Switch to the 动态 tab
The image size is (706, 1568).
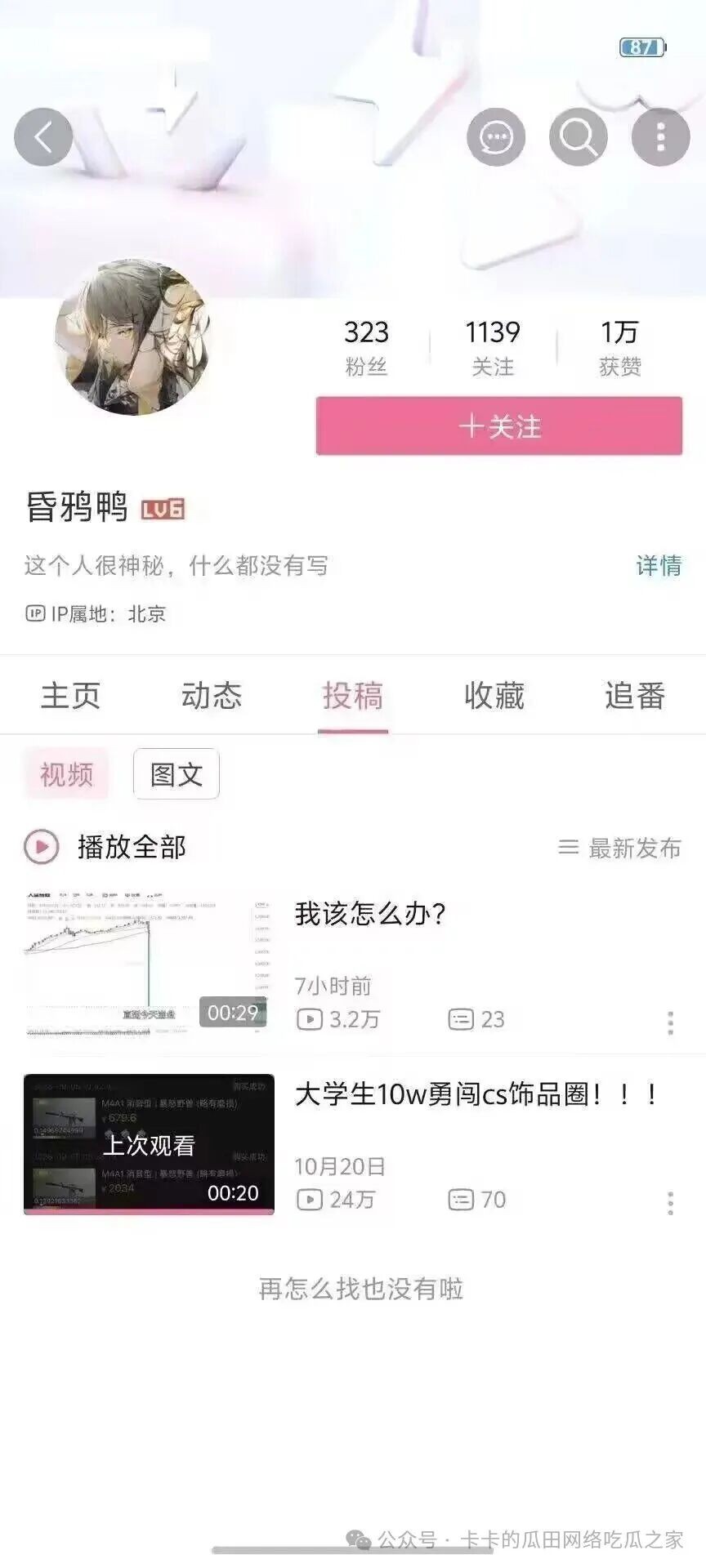point(212,696)
